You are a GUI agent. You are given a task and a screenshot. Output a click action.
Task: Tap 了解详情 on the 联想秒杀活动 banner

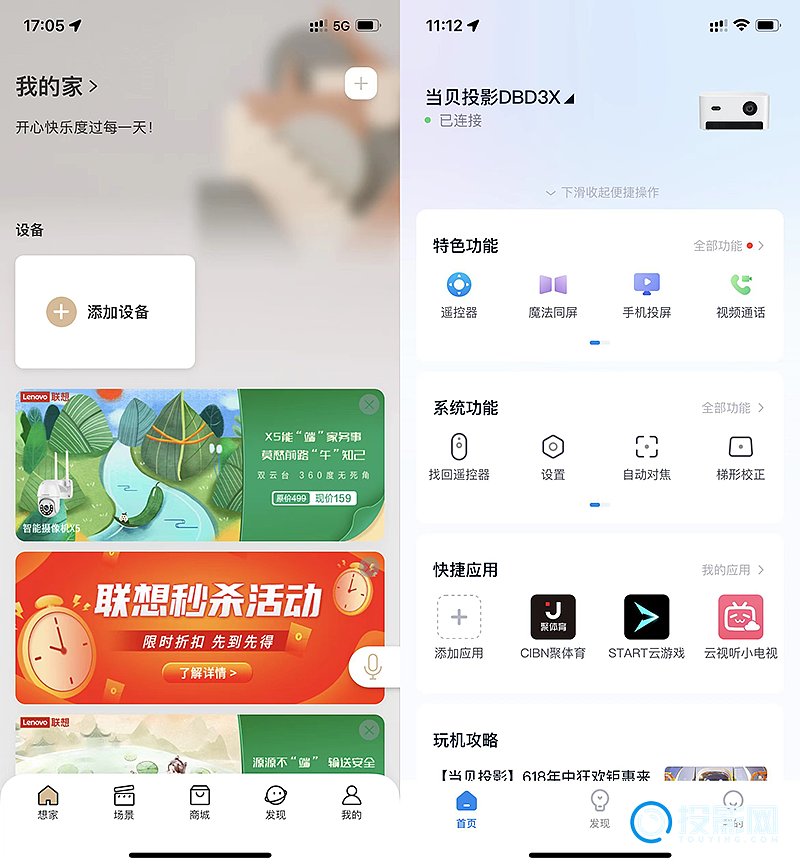click(x=209, y=673)
